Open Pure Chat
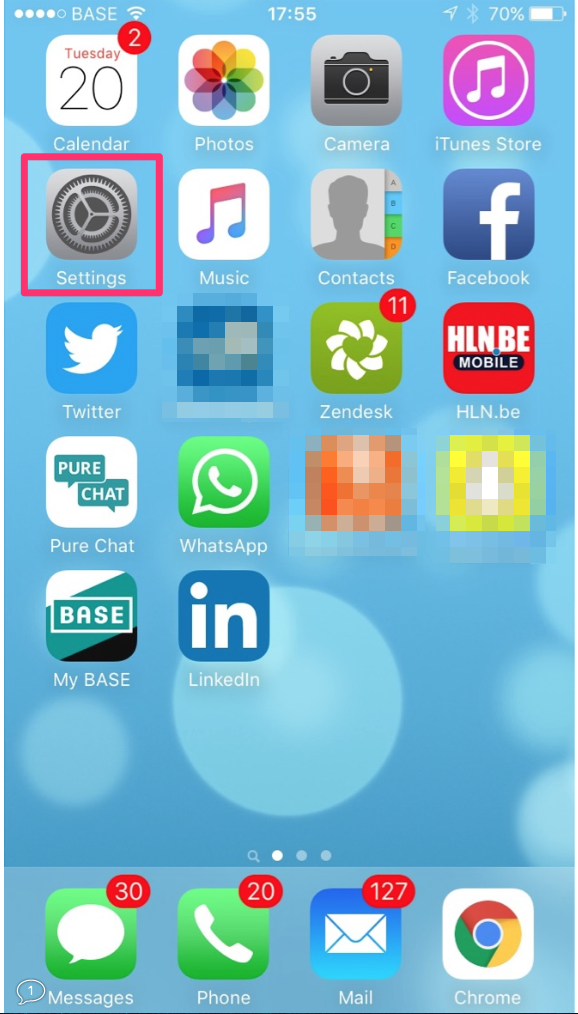The image size is (578, 1014). pyautogui.click(x=91, y=482)
